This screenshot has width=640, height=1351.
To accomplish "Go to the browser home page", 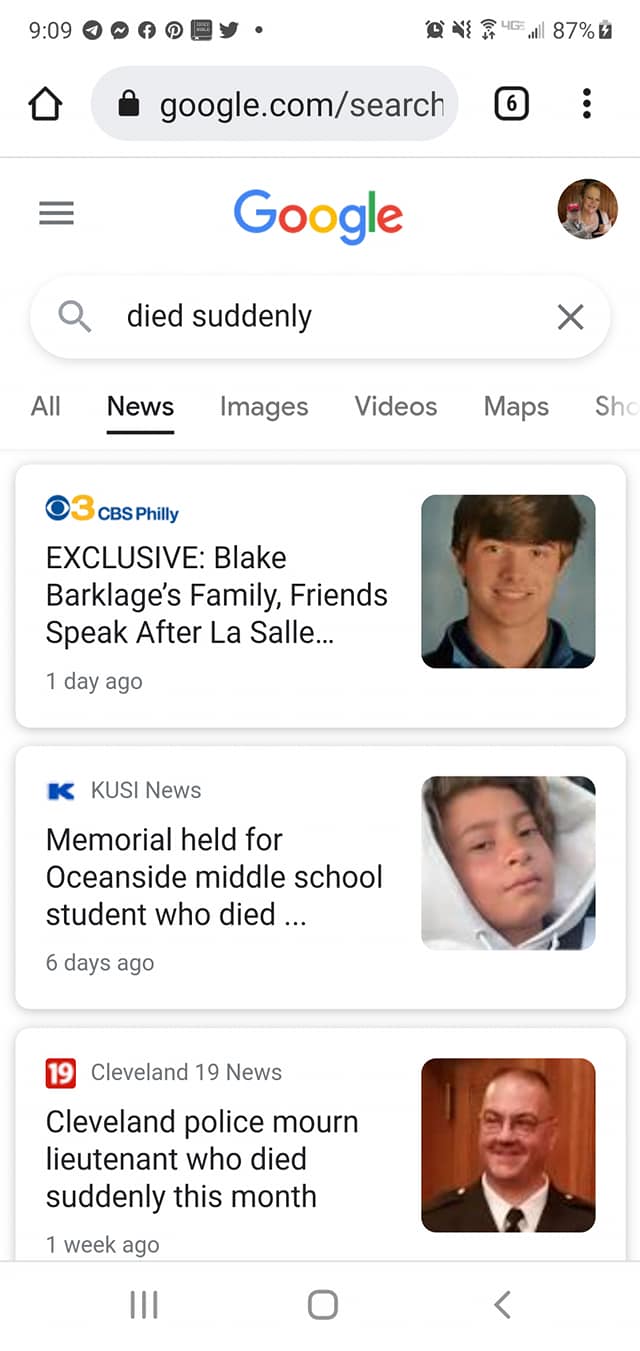I will [45, 105].
